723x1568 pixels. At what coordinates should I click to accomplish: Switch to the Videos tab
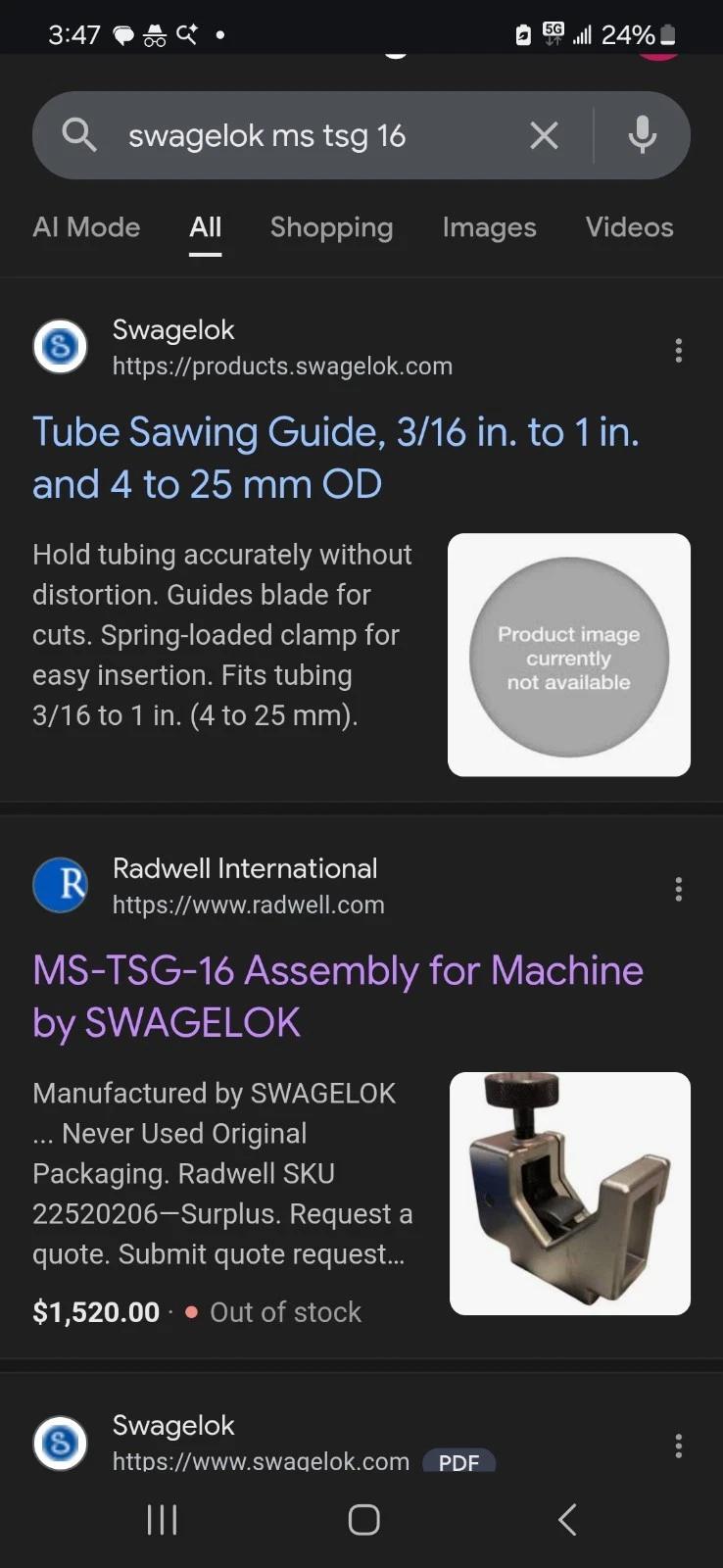(629, 227)
